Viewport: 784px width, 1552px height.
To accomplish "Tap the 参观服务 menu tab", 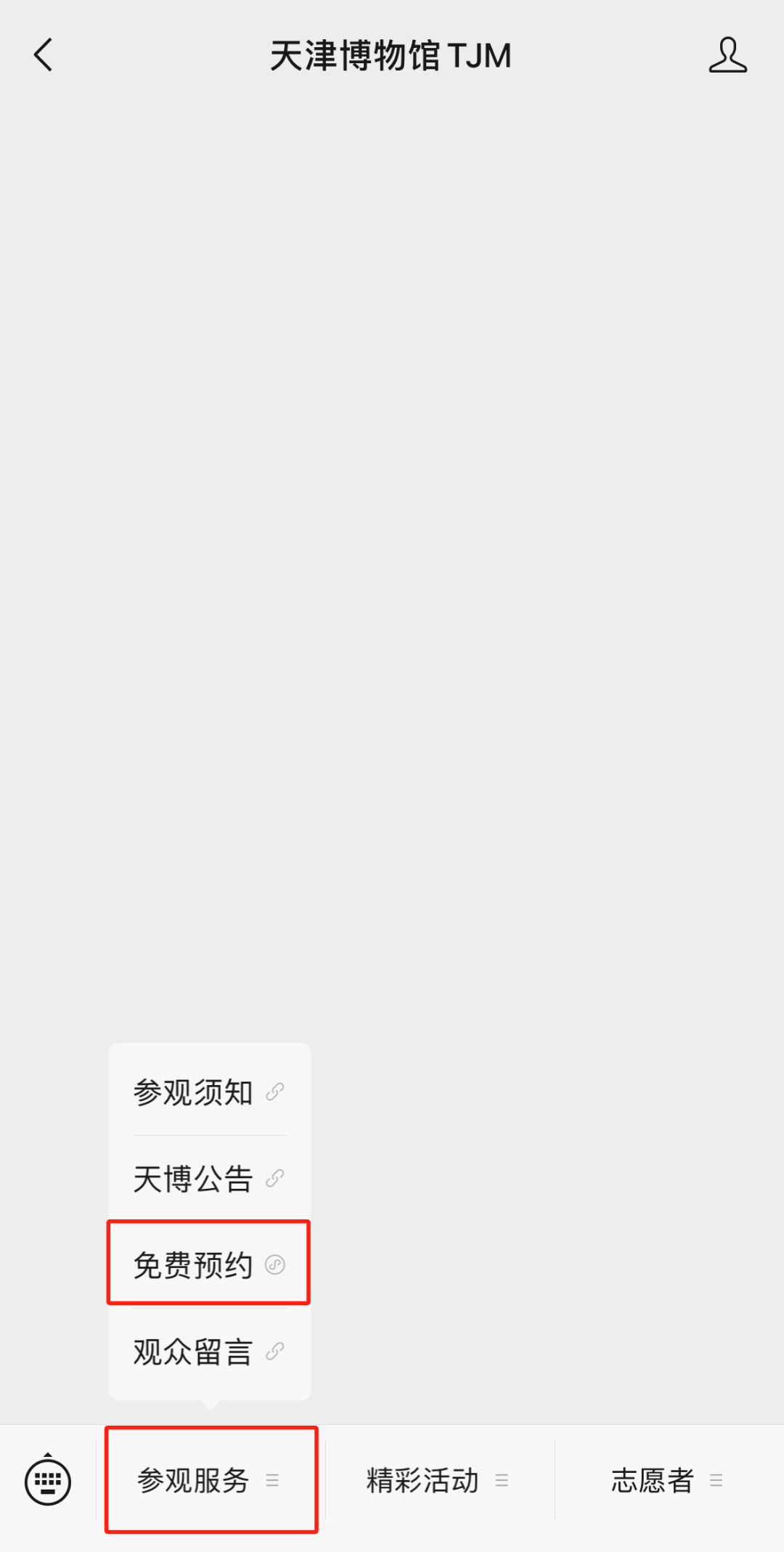I will [x=211, y=1480].
